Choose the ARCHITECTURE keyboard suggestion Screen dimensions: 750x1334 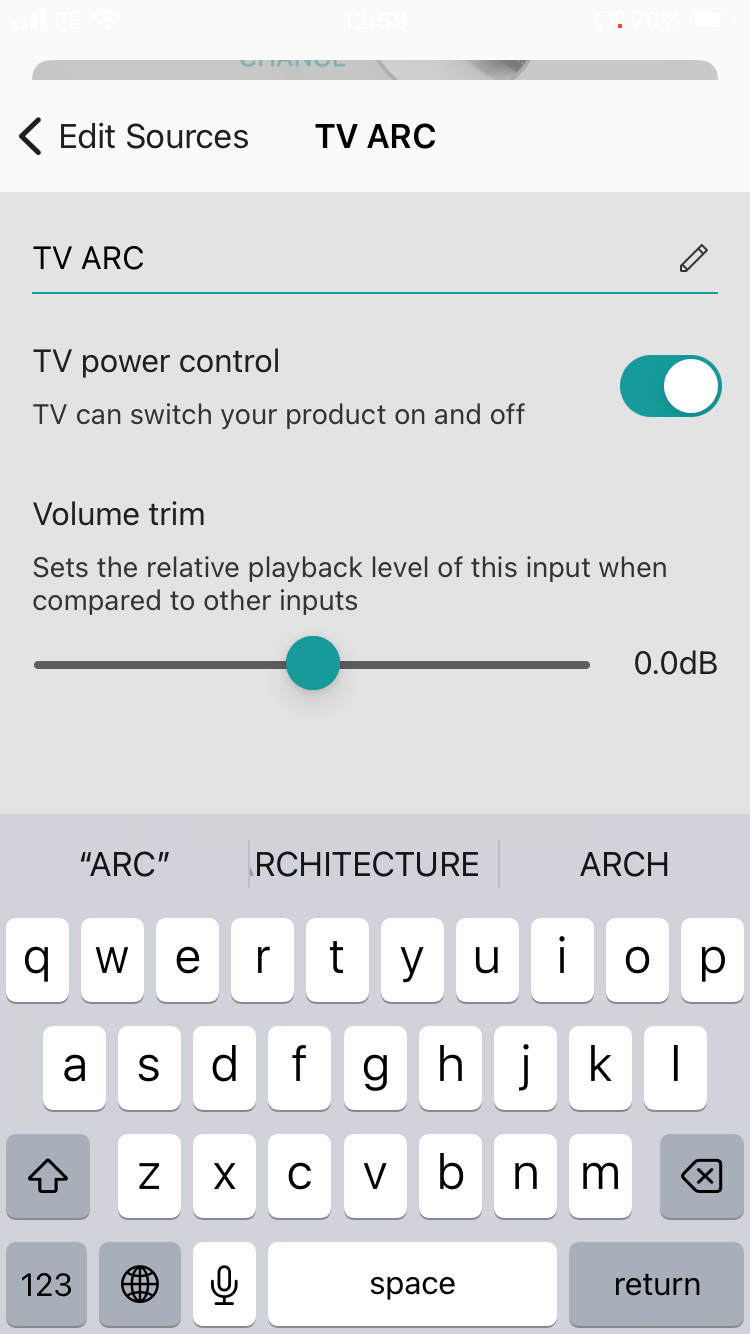[x=372, y=864]
